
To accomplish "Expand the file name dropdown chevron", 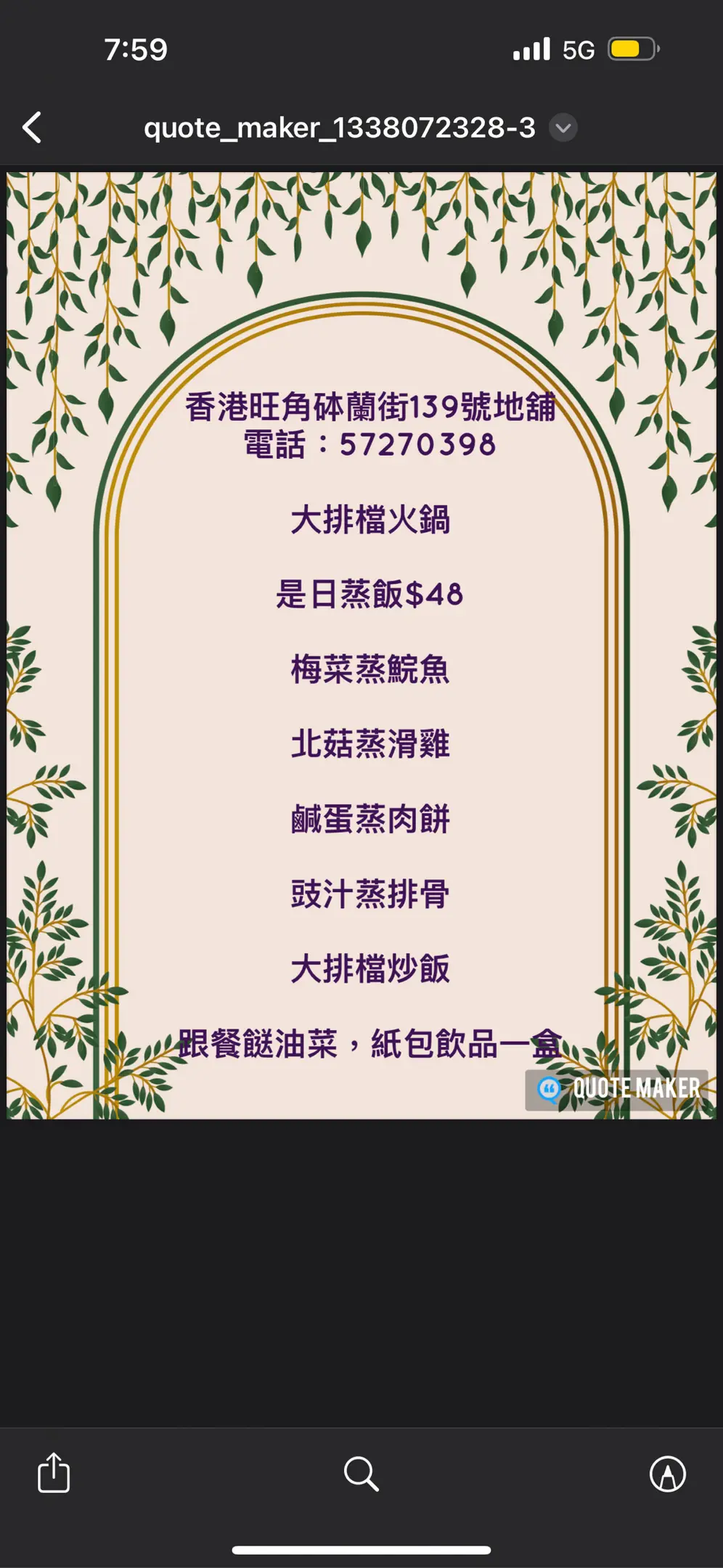I will (x=563, y=128).
